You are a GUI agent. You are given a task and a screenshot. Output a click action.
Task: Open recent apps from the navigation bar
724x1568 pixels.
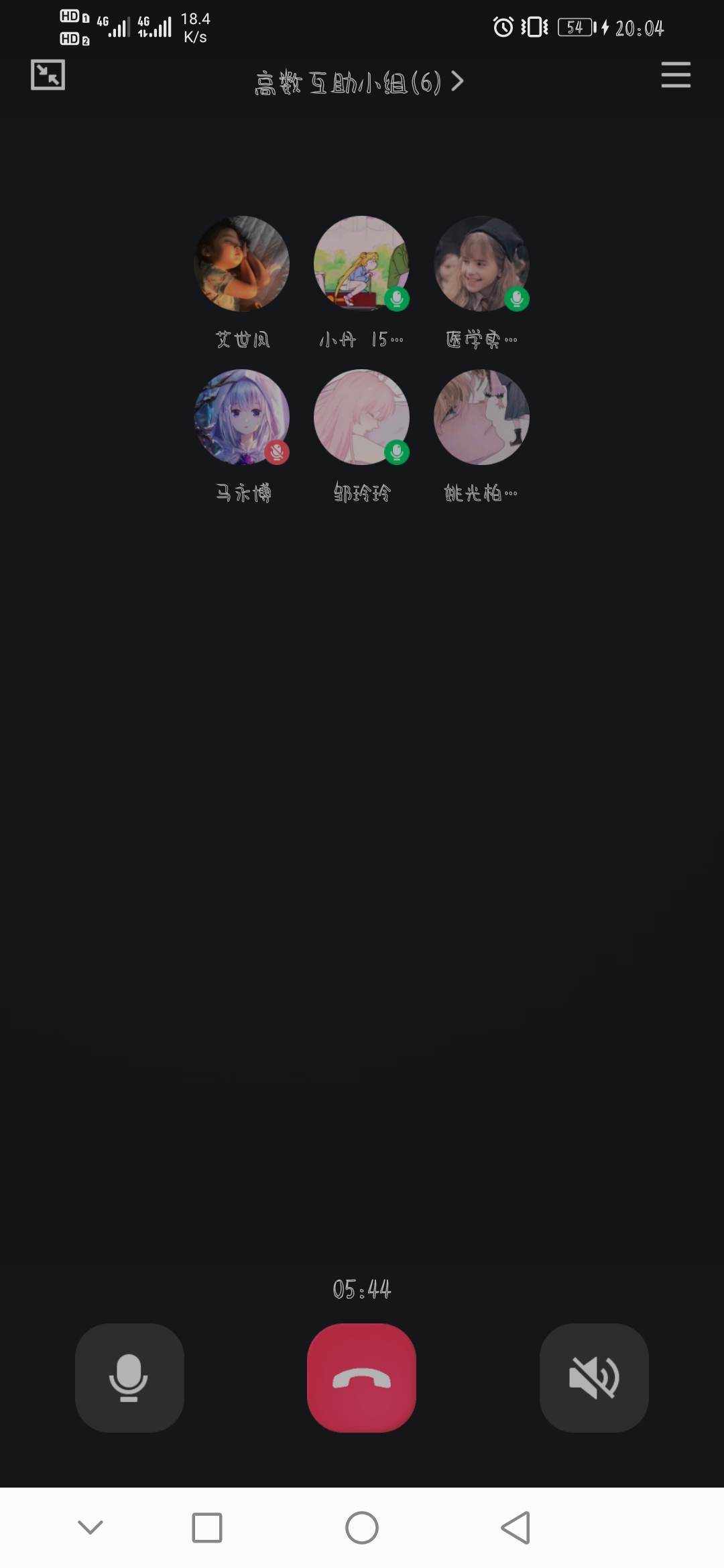[207, 1528]
